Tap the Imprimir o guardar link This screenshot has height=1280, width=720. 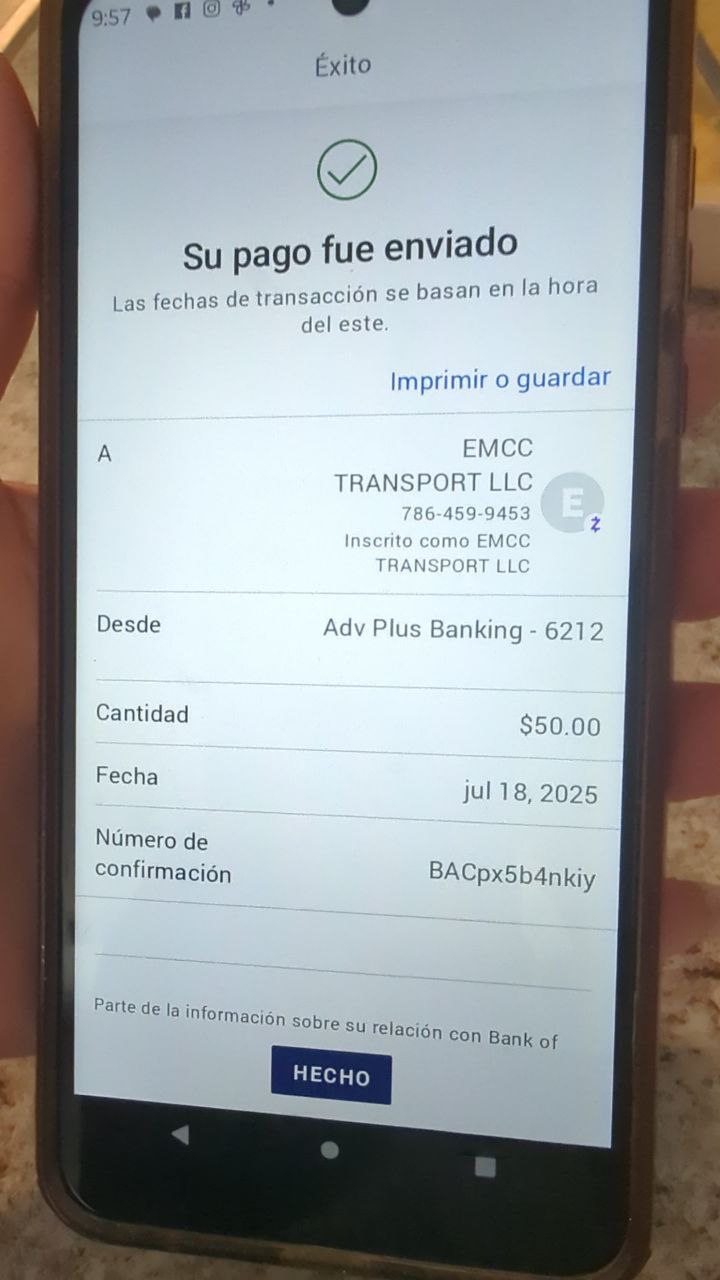pyautogui.click(x=499, y=380)
